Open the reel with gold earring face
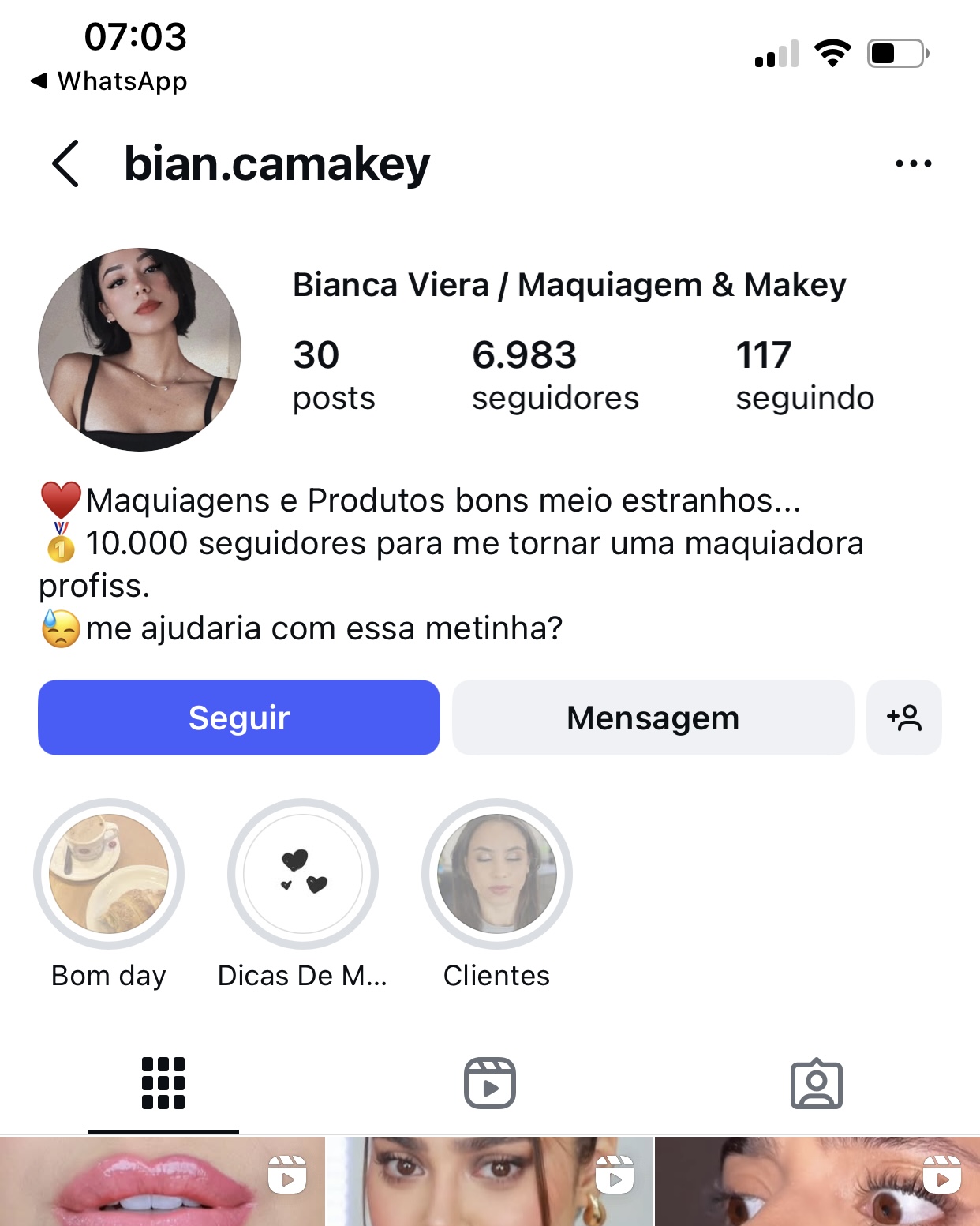The width and height of the screenshot is (980, 1226). pyautogui.click(x=489, y=1182)
